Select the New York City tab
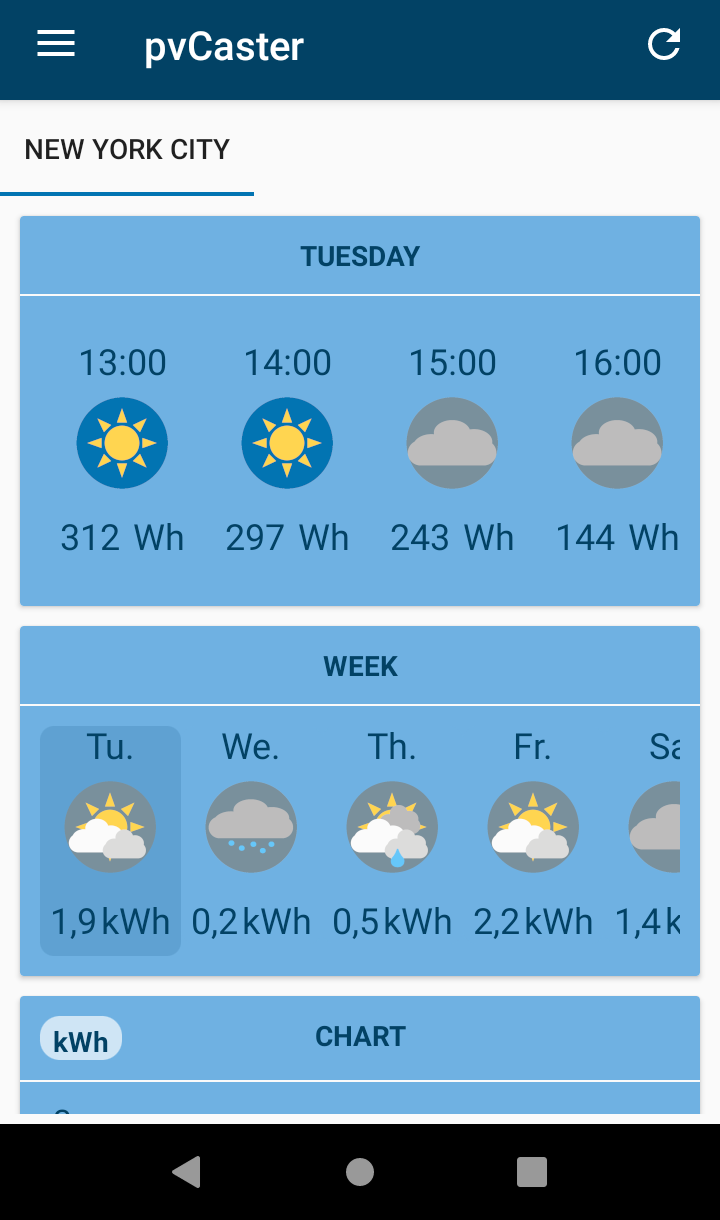The image size is (720, 1220). [127, 150]
